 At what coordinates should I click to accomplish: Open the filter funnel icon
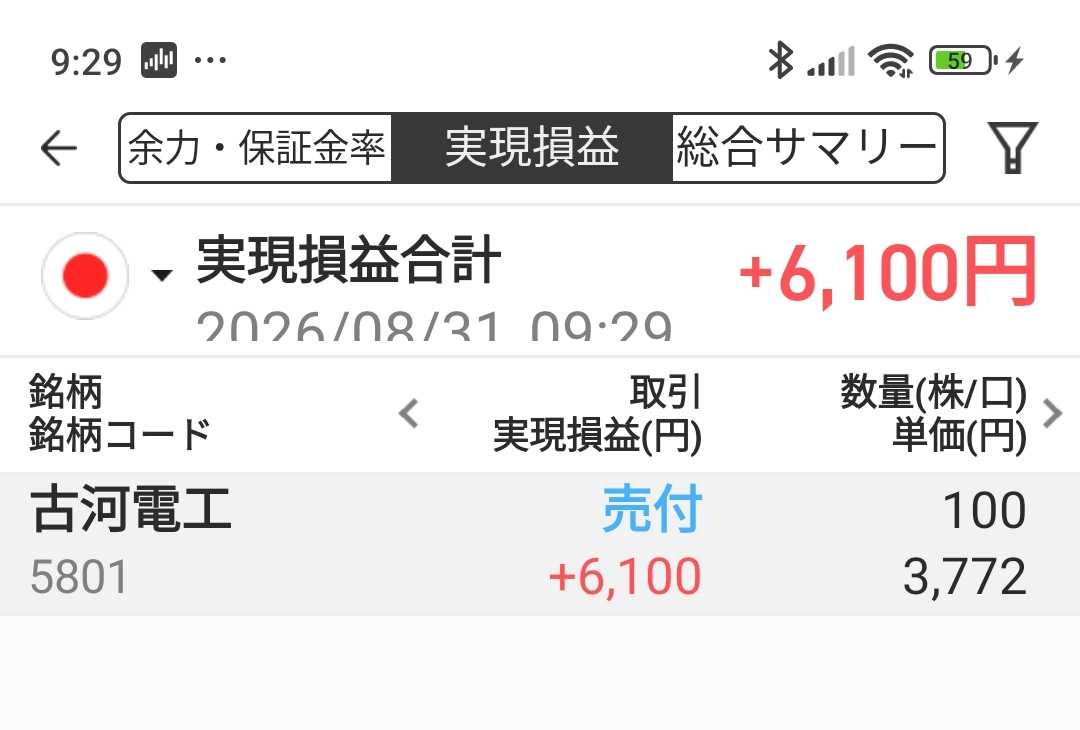[x=1012, y=147]
